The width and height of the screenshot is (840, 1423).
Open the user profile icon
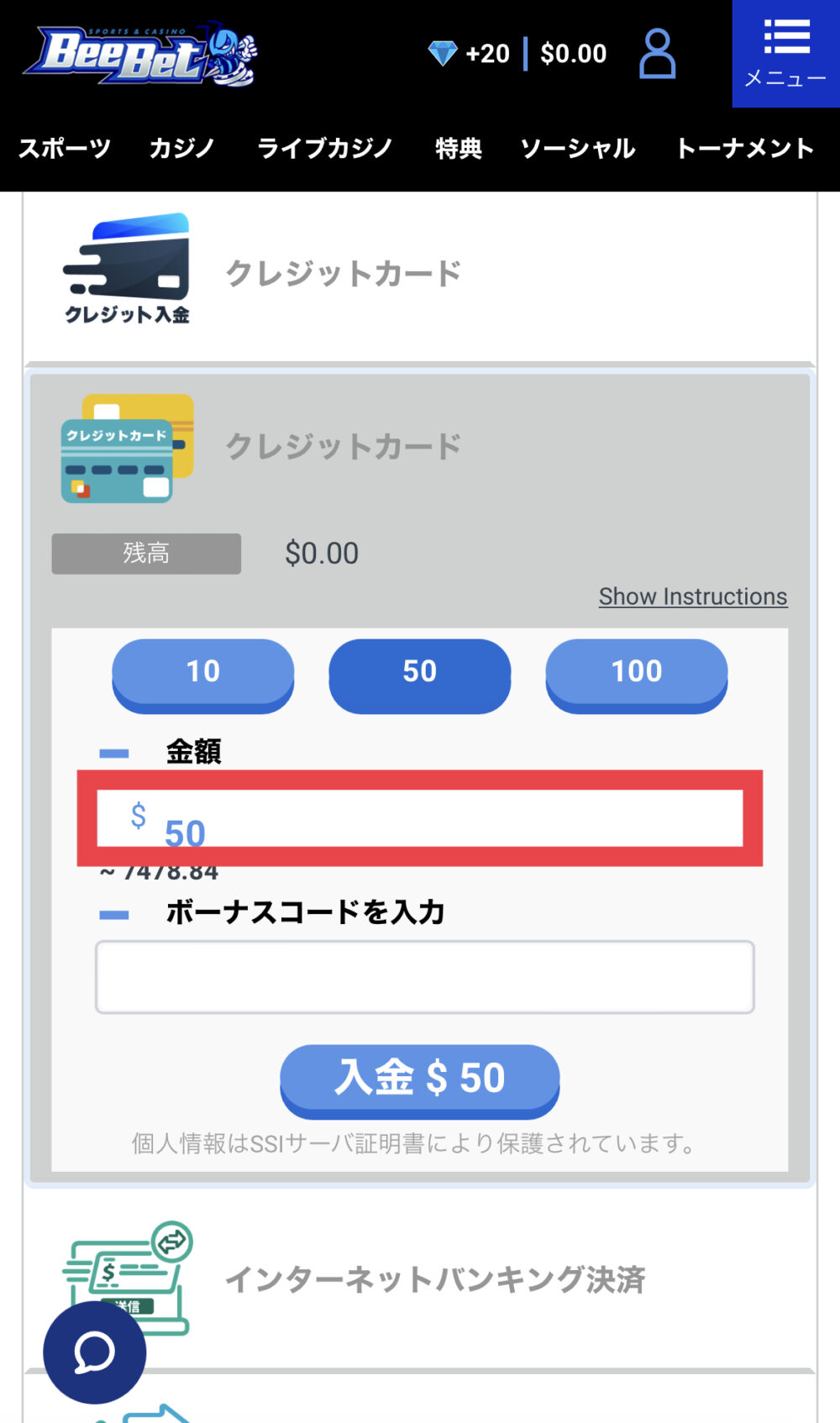click(x=657, y=54)
